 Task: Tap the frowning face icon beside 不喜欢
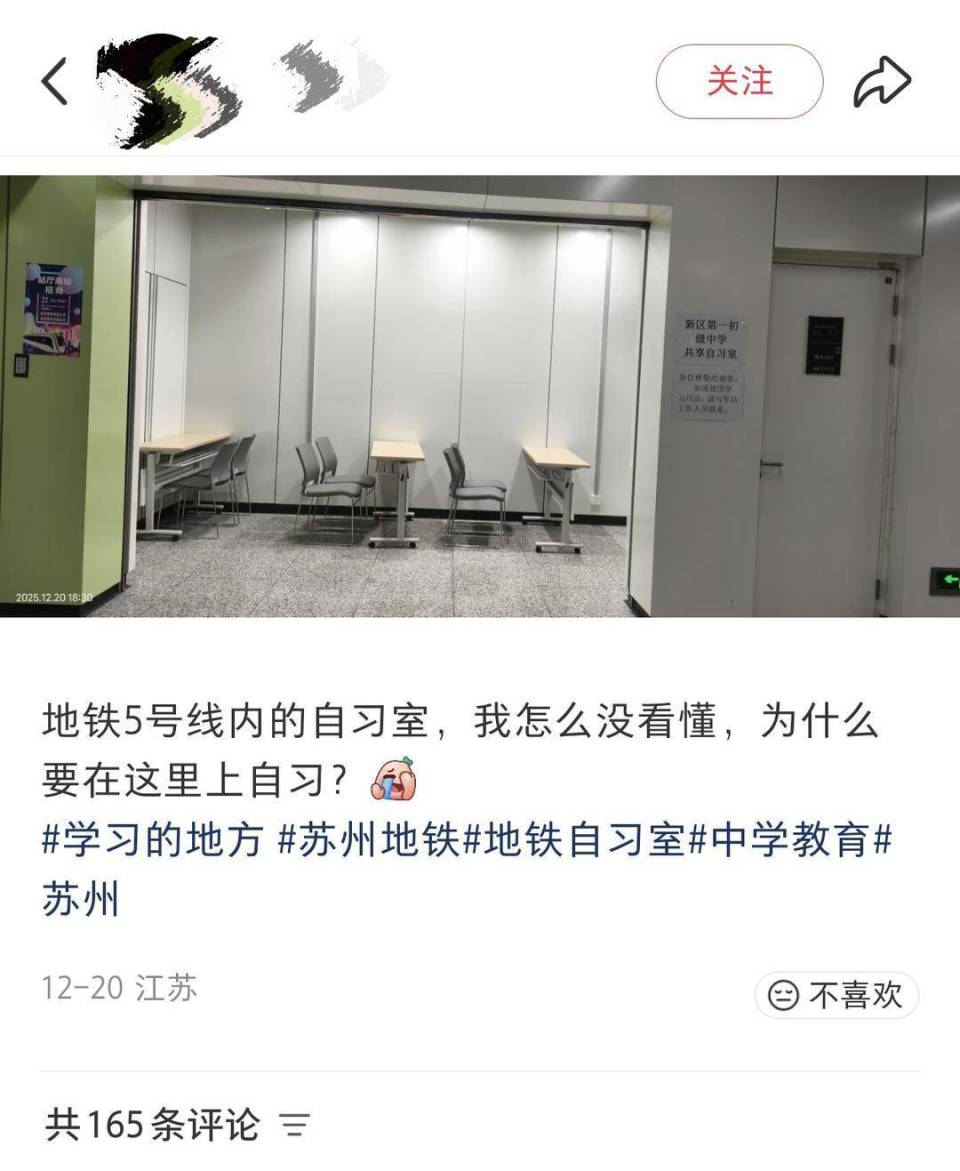pos(783,995)
